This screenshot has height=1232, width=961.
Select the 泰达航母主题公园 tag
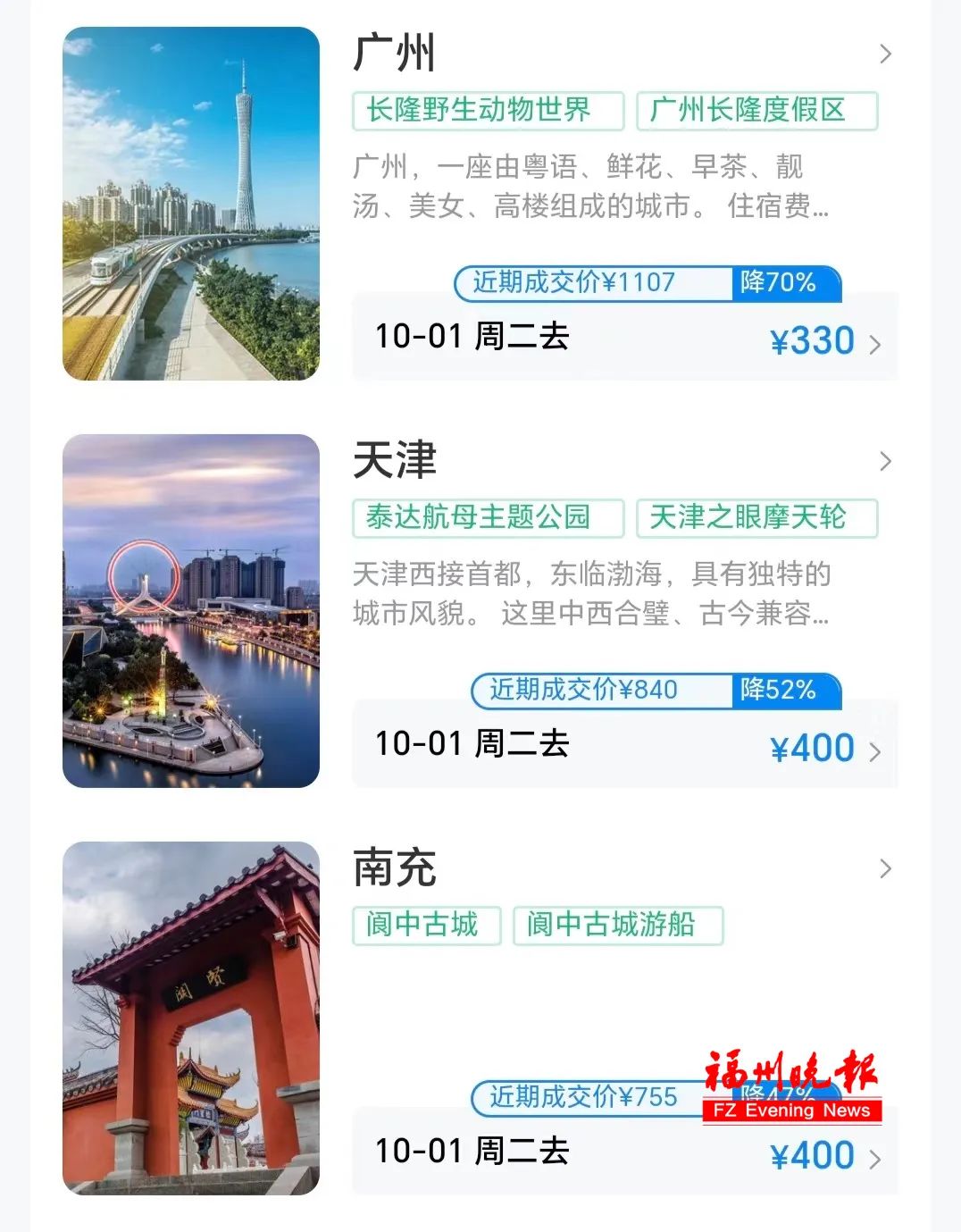487,518
